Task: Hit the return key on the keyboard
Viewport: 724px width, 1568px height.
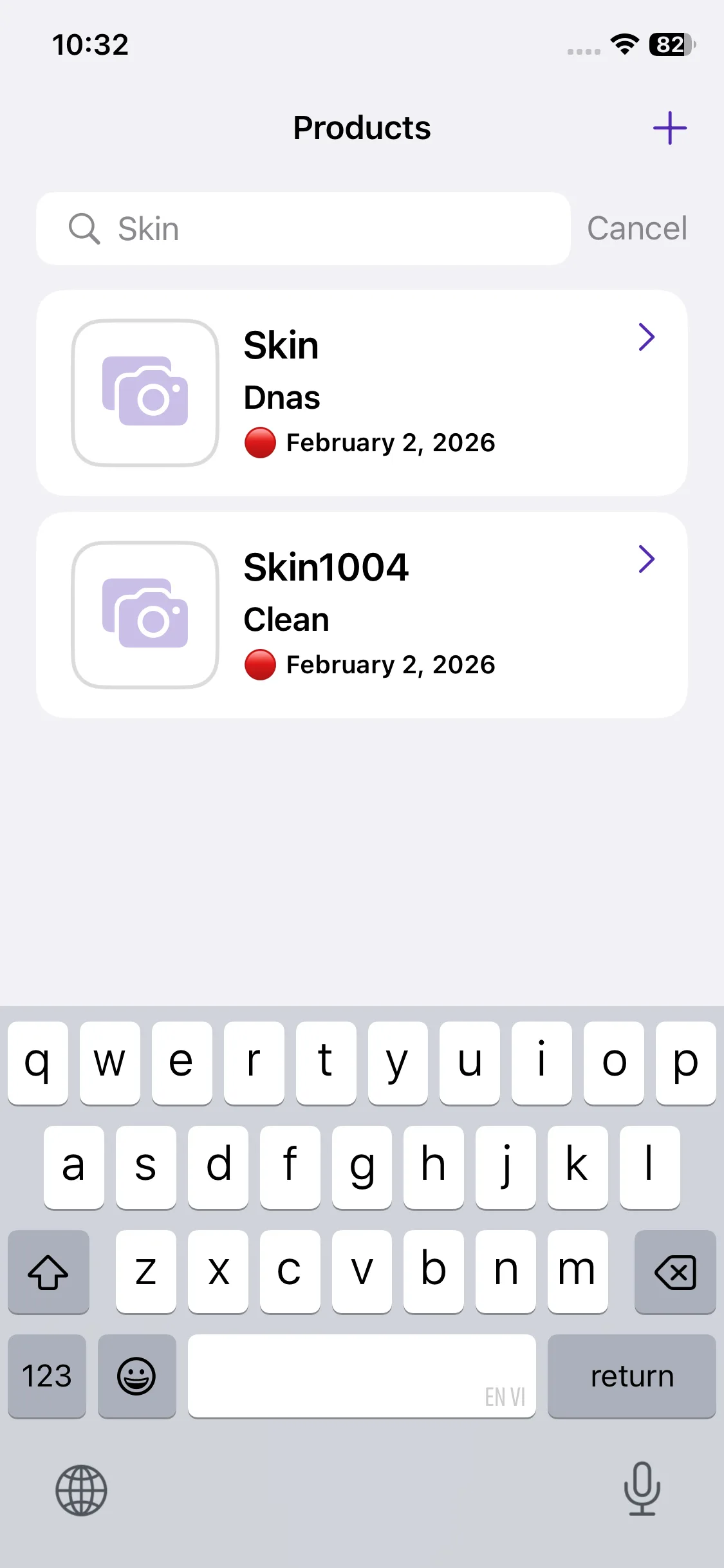Action: pos(631,1376)
